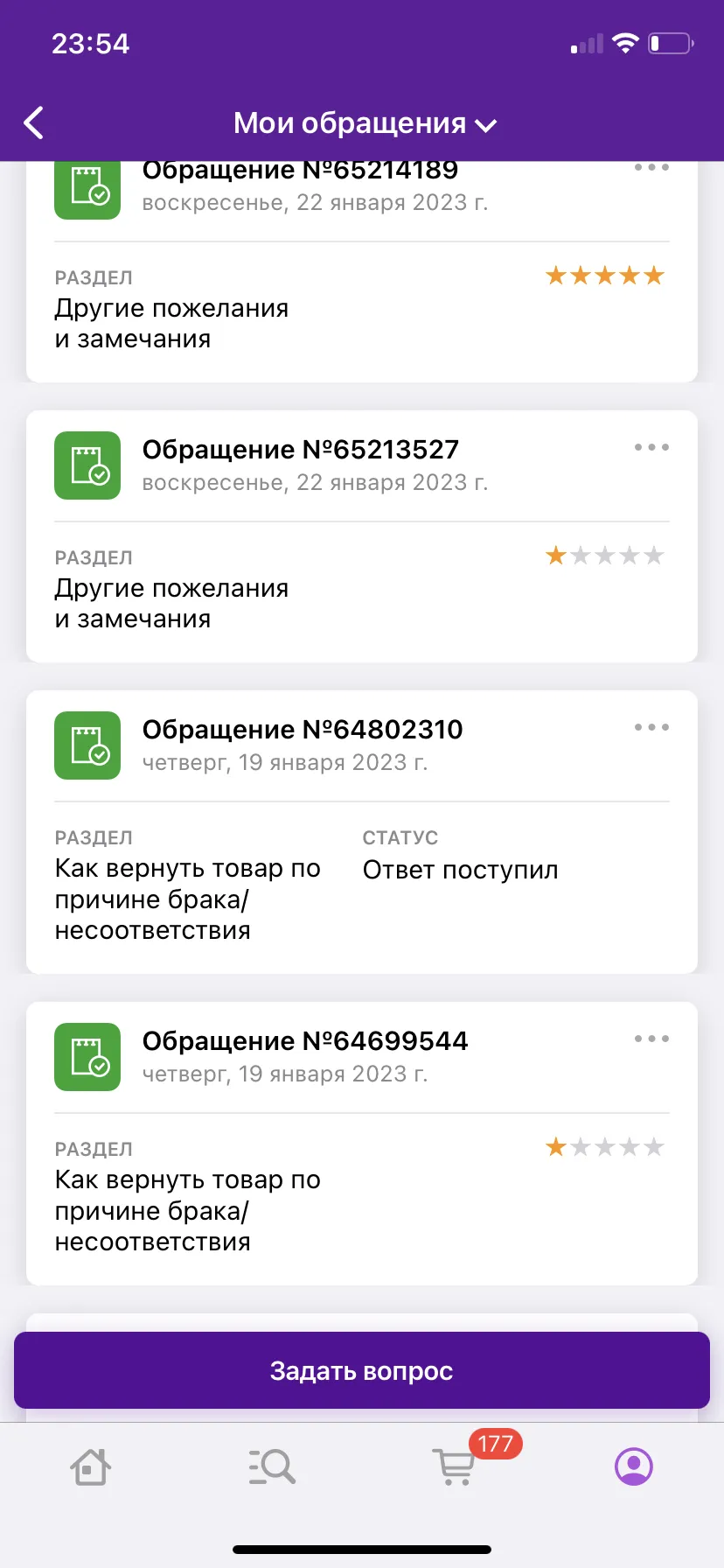Screen dimensions: 724x1568
Task: Expand the "Мои обращения" dropdown
Action: (x=365, y=123)
